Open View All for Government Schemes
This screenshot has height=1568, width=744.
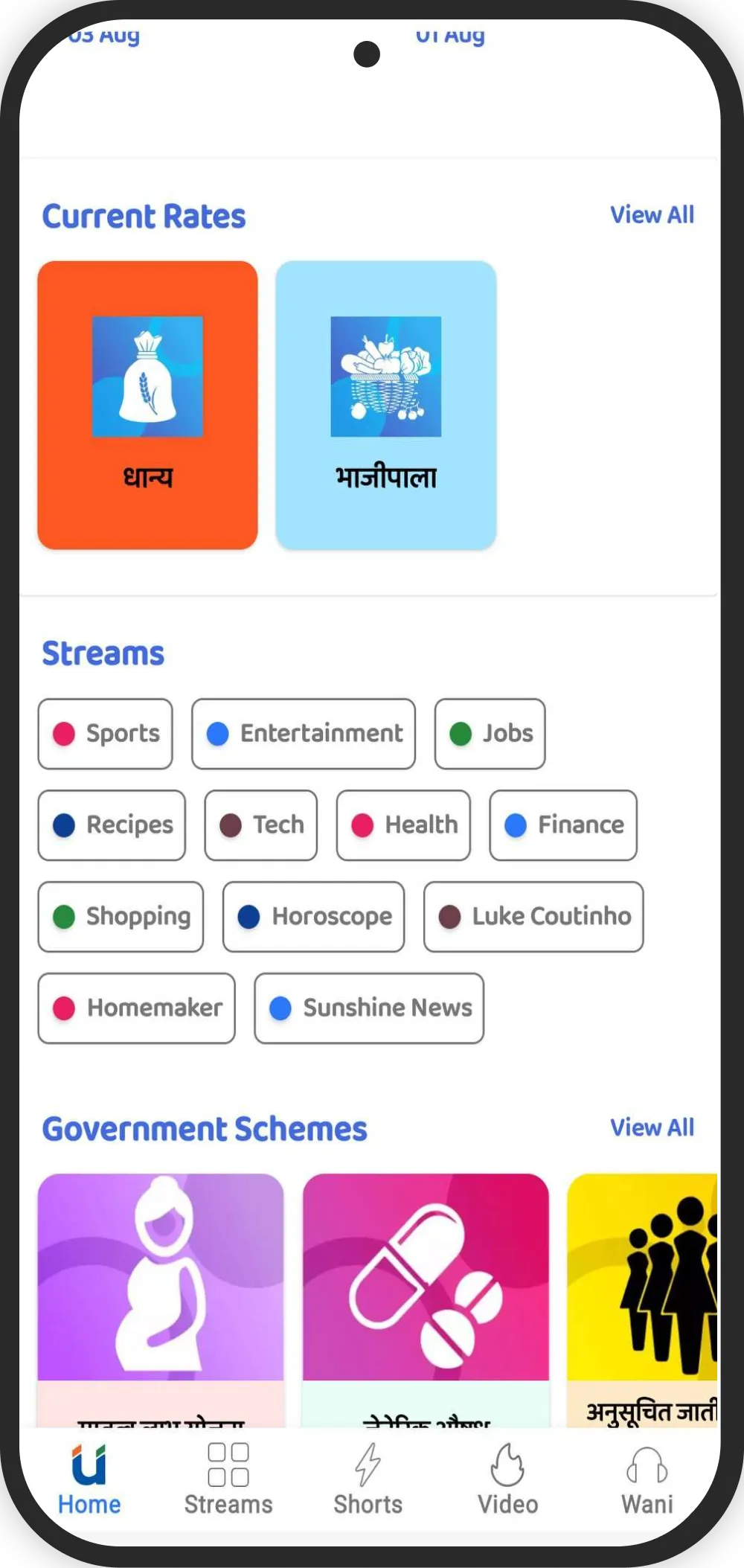[x=652, y=1127]
